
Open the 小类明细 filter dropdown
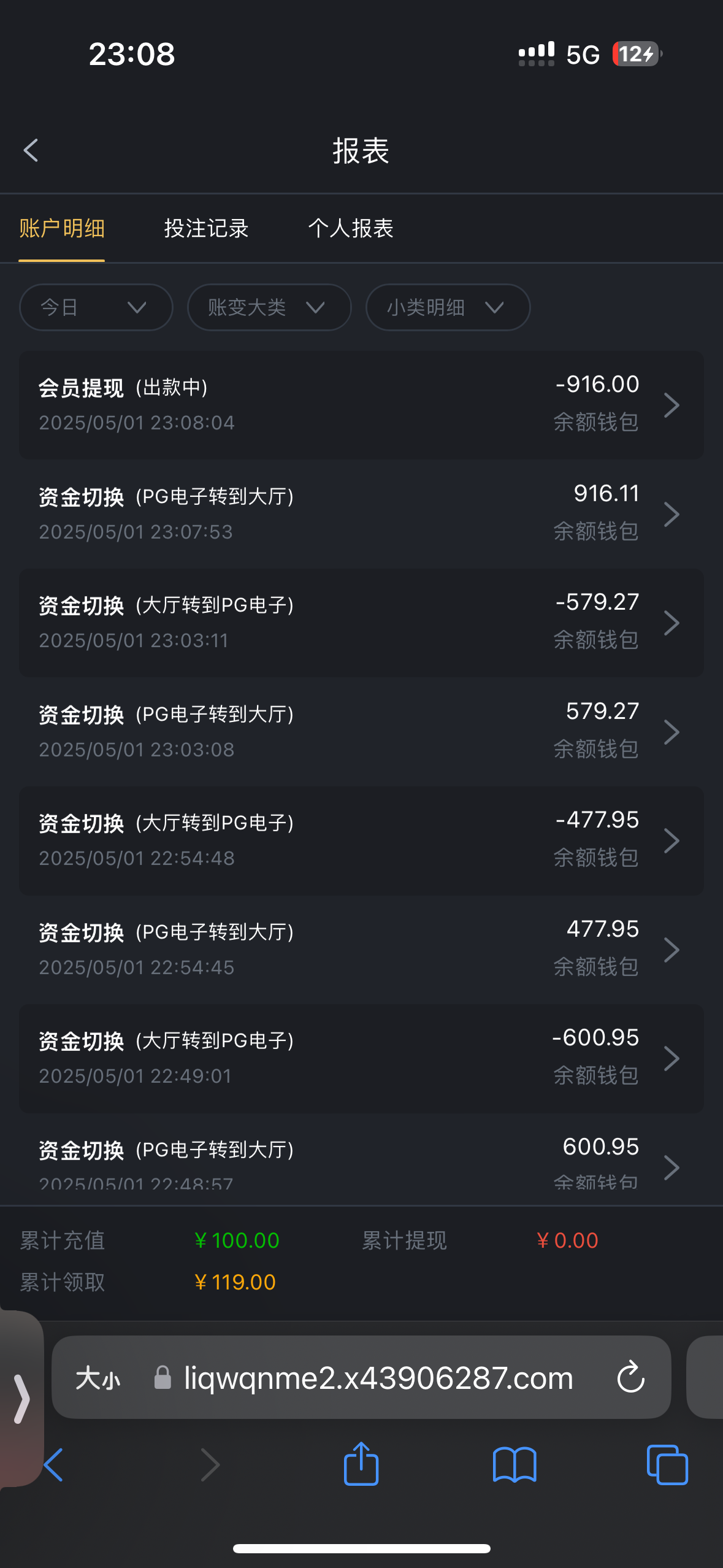tap(448, 307)
